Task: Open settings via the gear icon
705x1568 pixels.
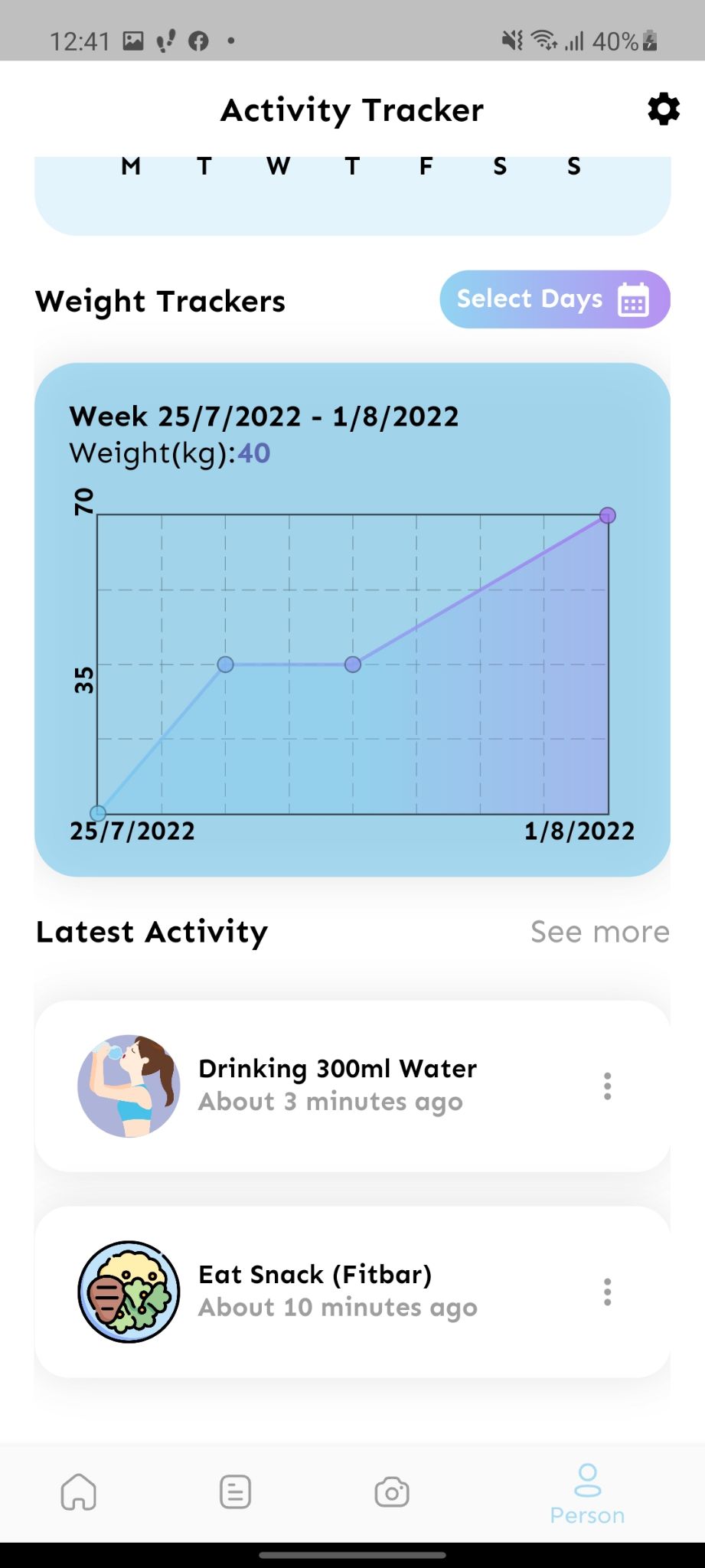Action: 663,110
